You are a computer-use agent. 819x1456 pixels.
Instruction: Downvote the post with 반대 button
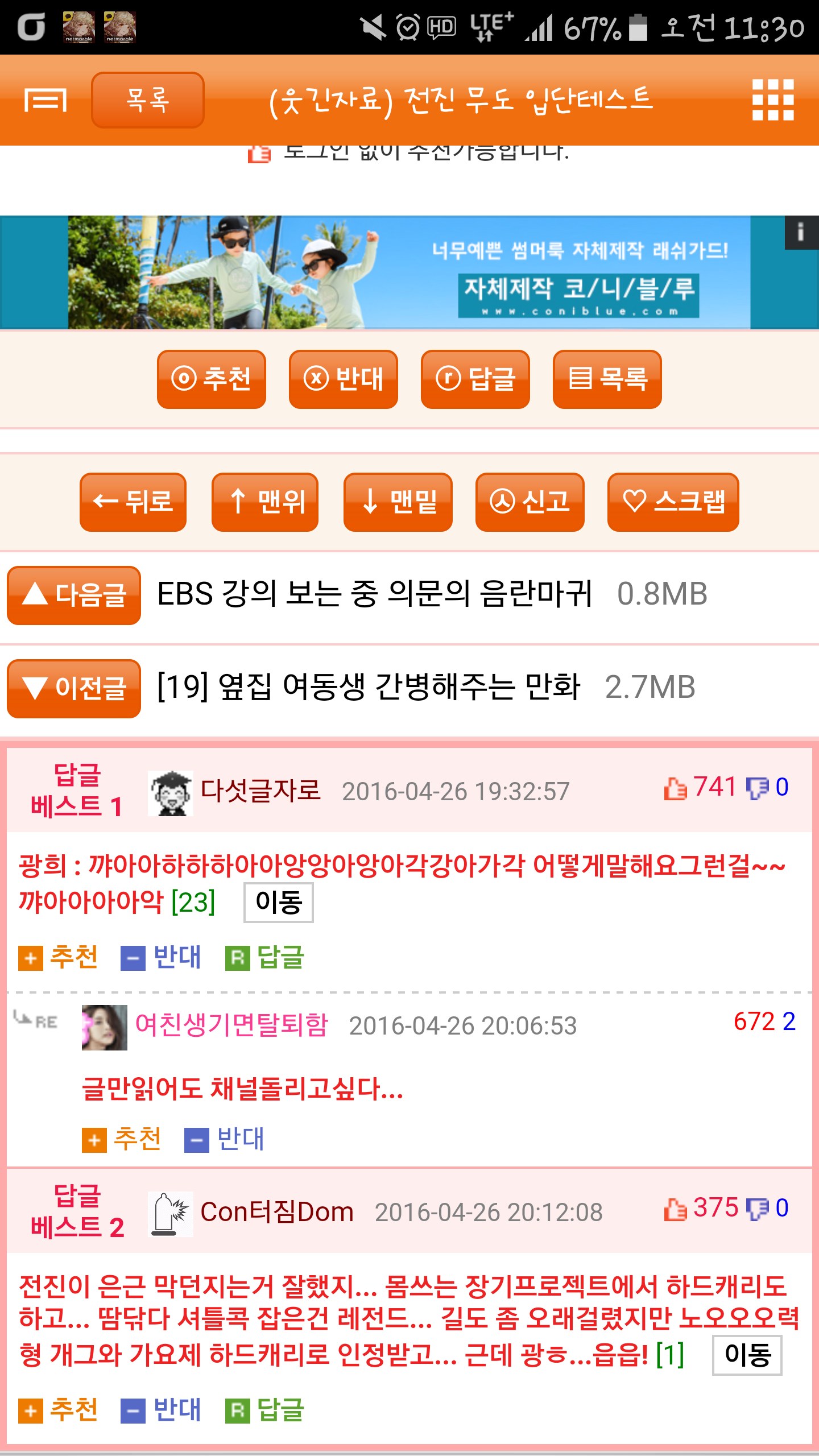pos(344,379)
